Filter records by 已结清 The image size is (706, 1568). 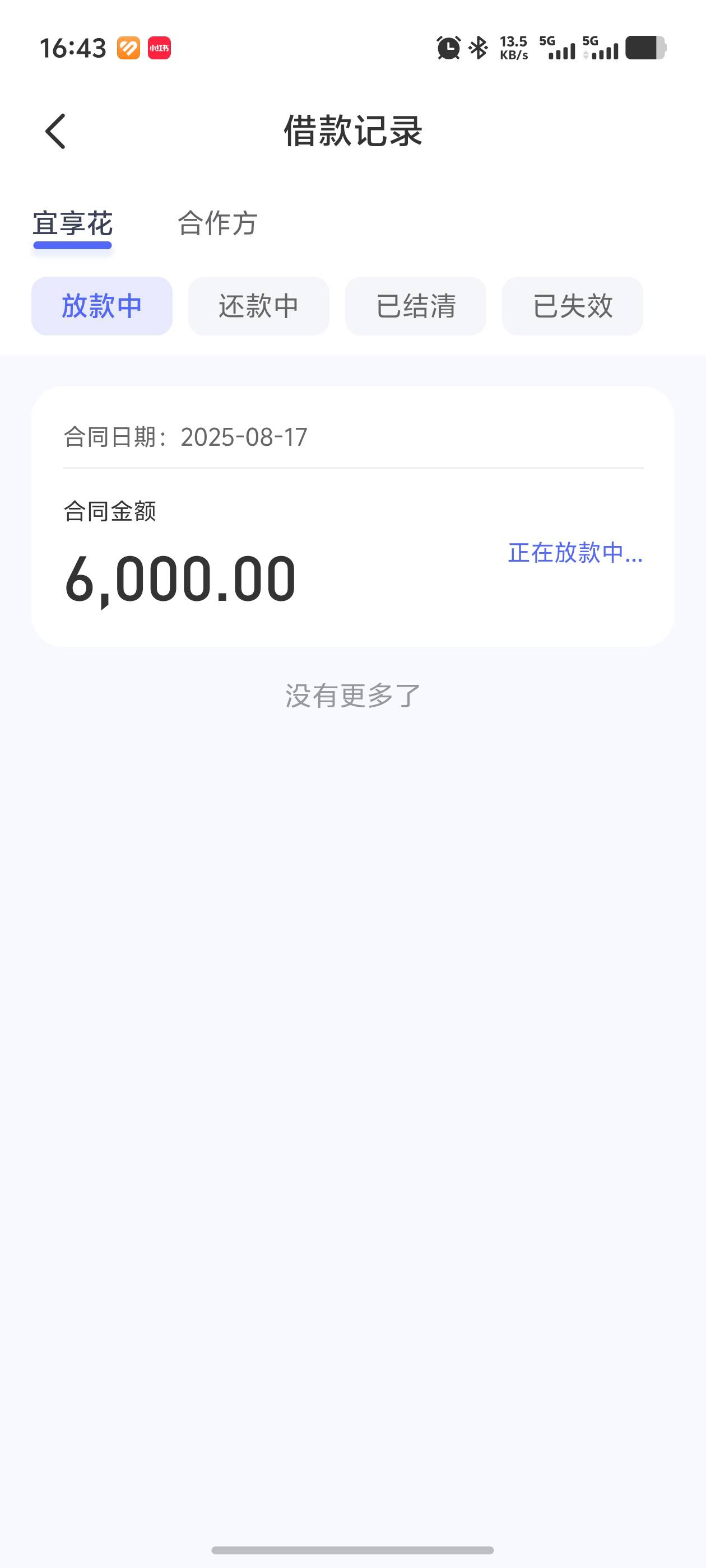415,306
